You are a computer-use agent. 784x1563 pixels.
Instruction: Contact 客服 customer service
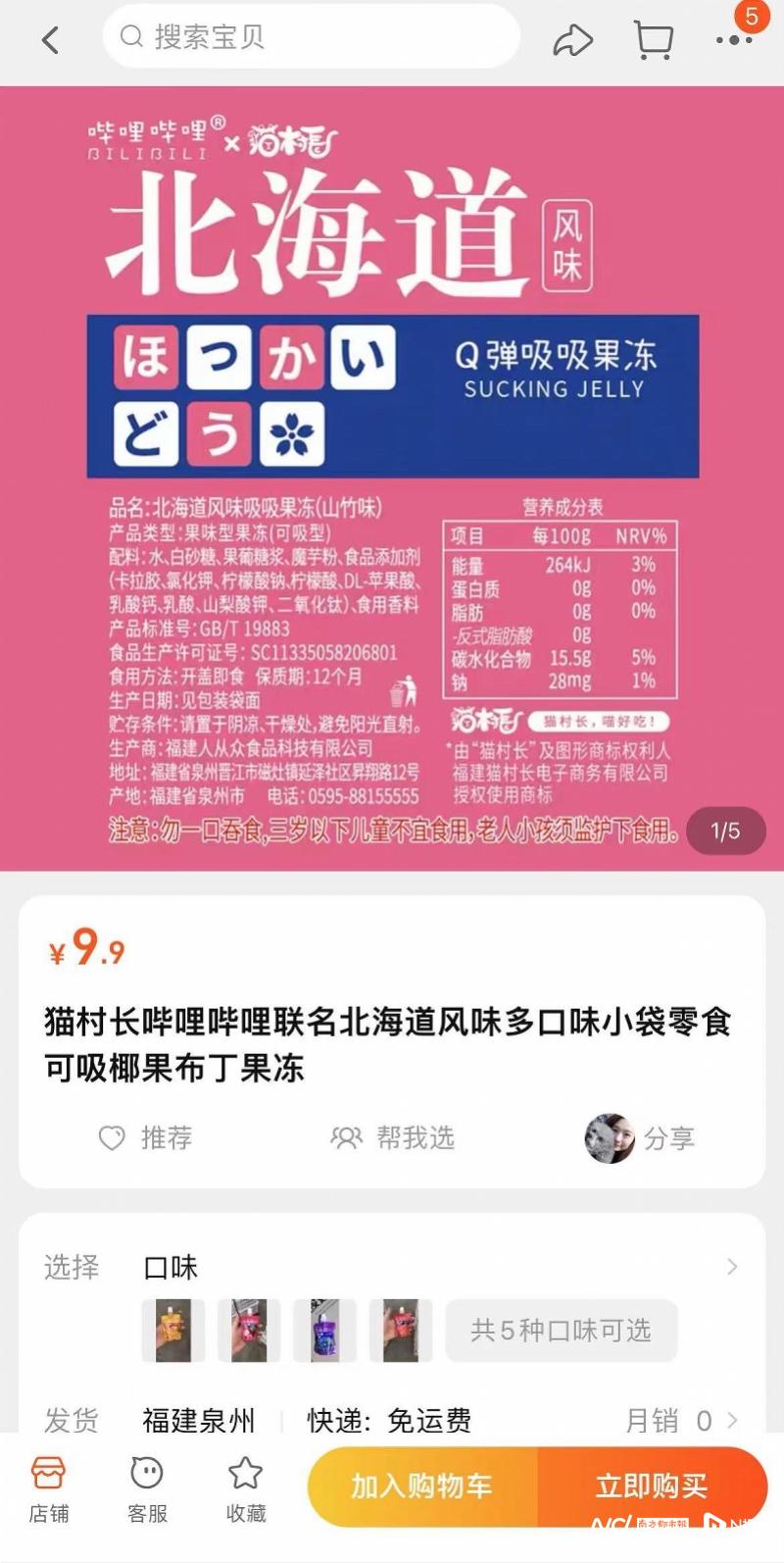pos(147,1489)
